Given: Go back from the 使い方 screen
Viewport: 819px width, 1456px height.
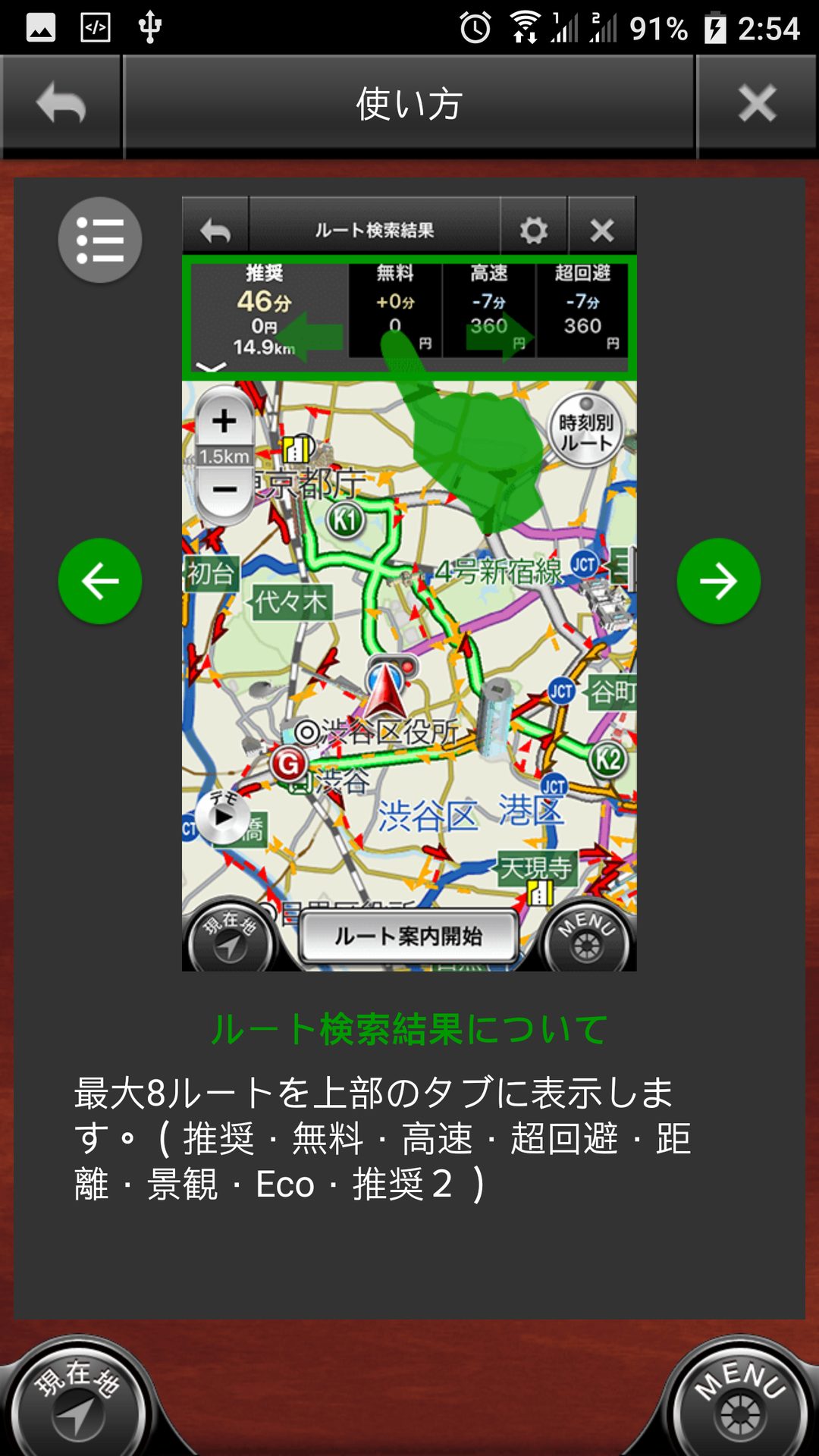Looking at the screenshot, I should [61, 104].
